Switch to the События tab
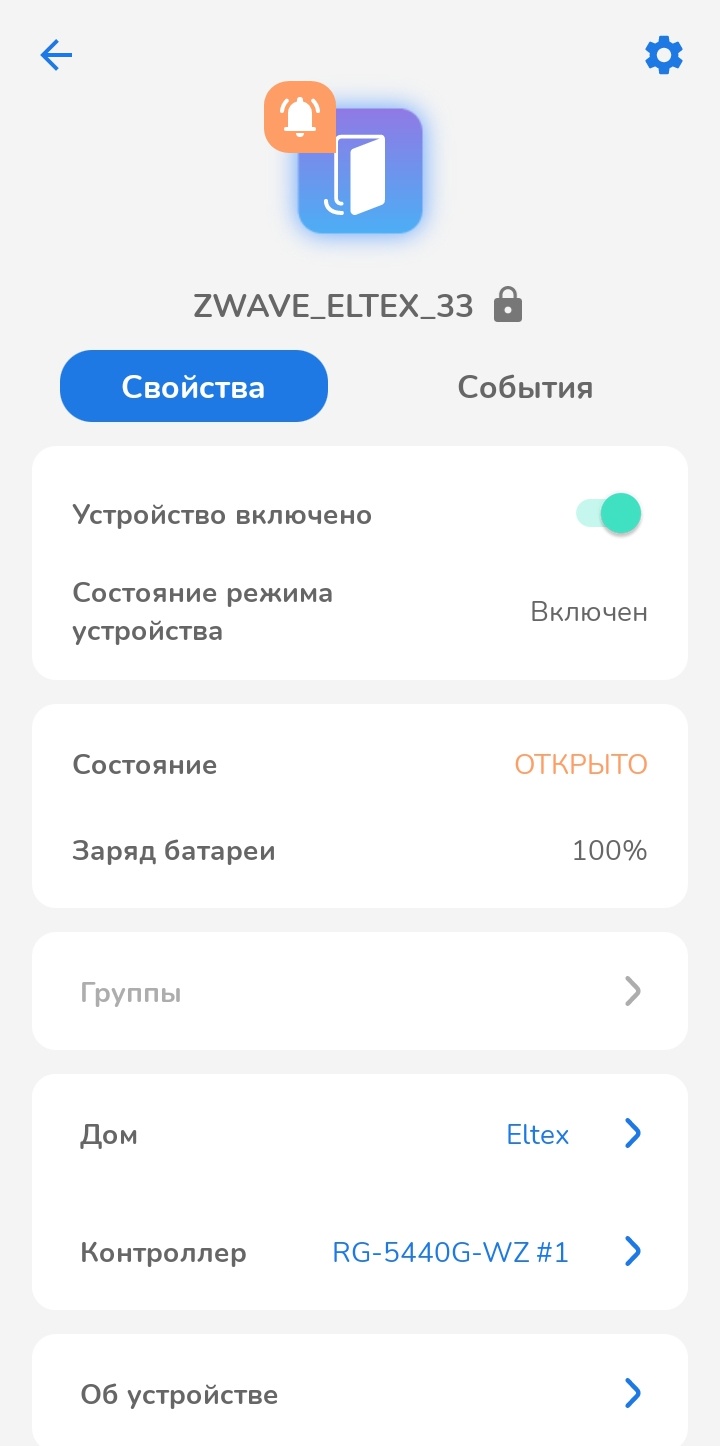Image resolution: width=720 pixels, height=1446 pixels. (525, 387)
